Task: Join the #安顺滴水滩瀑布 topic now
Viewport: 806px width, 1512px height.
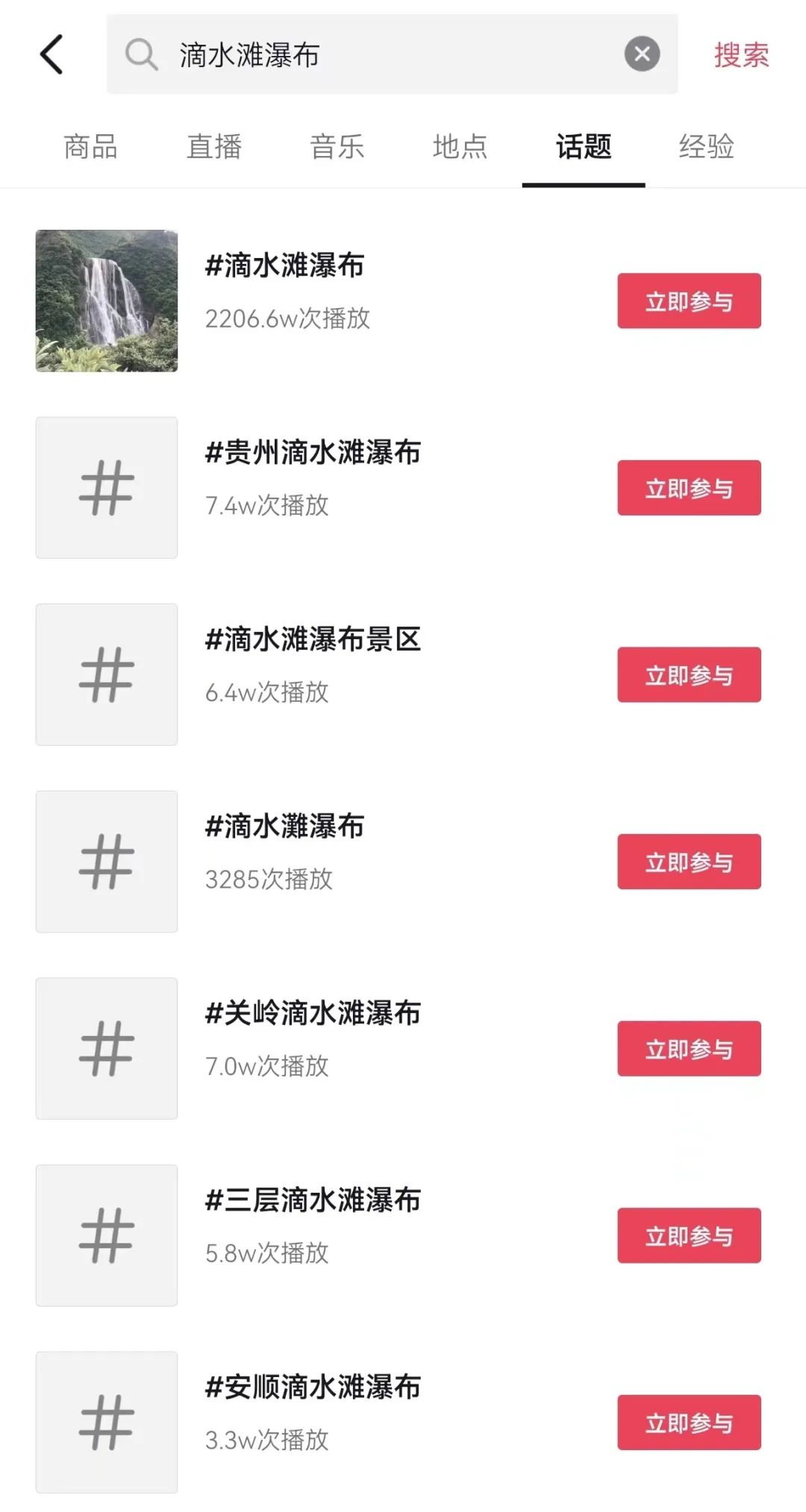Action: tap(688, 1422)
